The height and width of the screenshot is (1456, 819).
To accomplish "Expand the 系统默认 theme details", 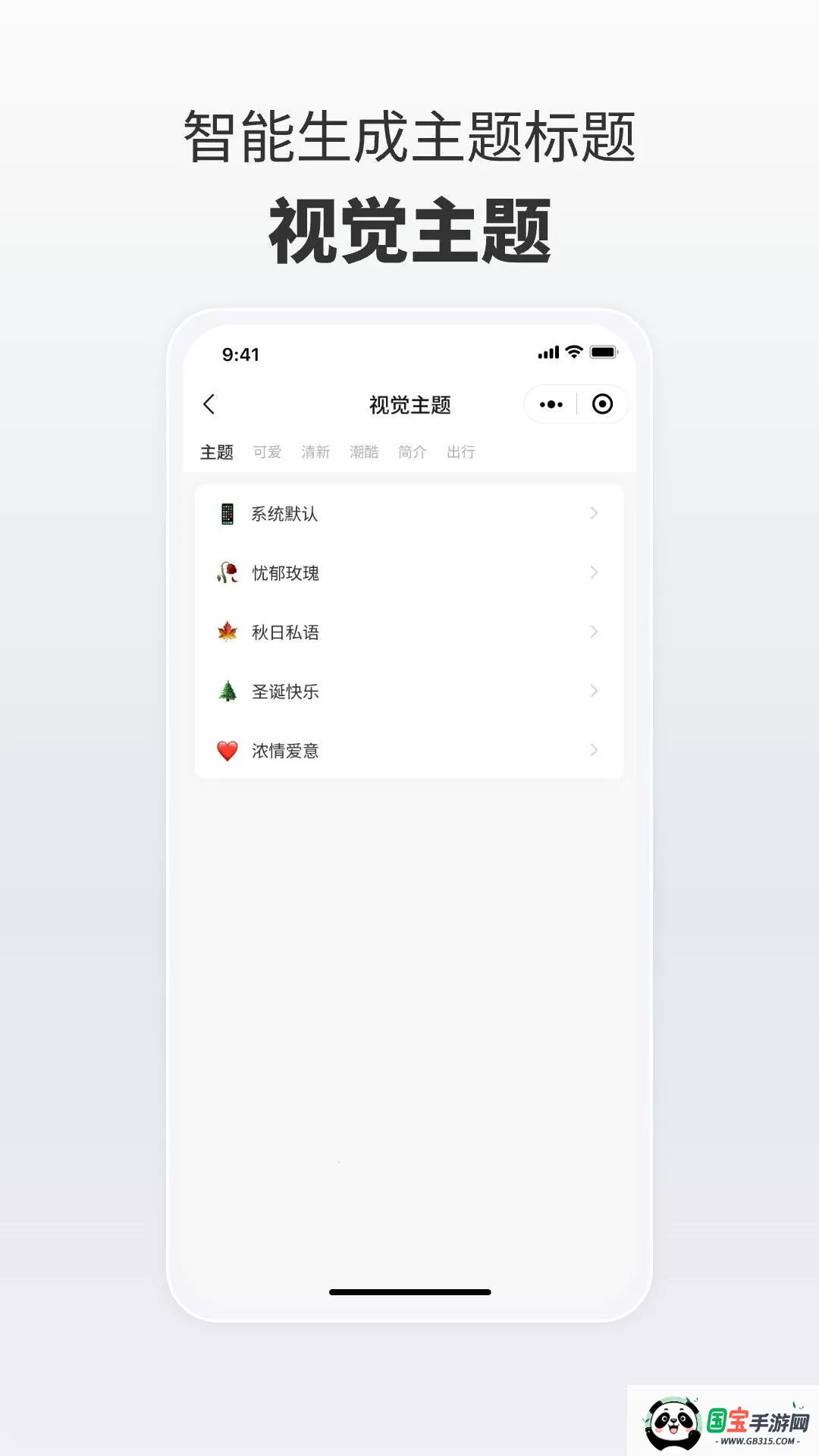I will pos(595,513).
